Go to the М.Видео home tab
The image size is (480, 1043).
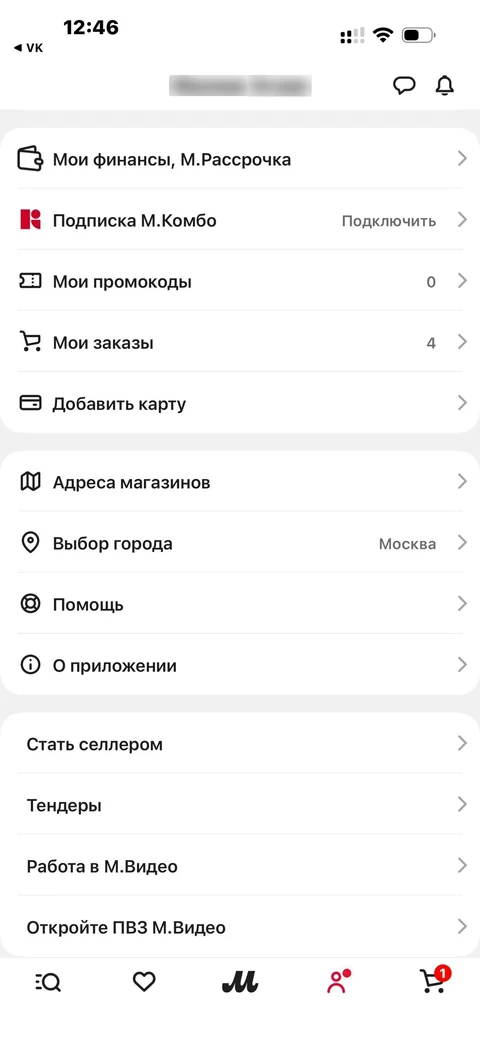(x=240, y=982)
